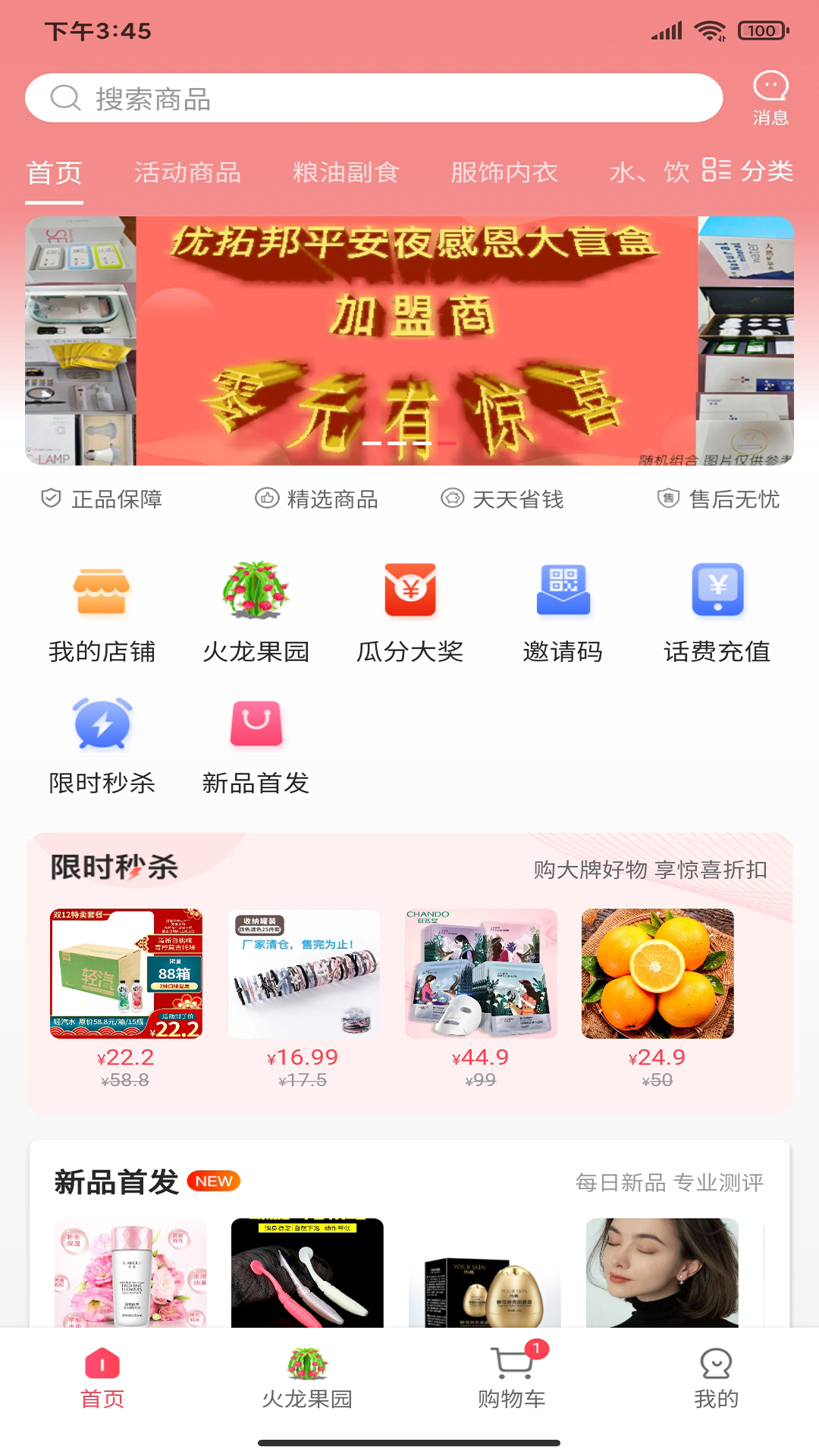Switch to 服饰内衣 tab
Screen dimensions: 819x1456
click(x=504, y=173)
